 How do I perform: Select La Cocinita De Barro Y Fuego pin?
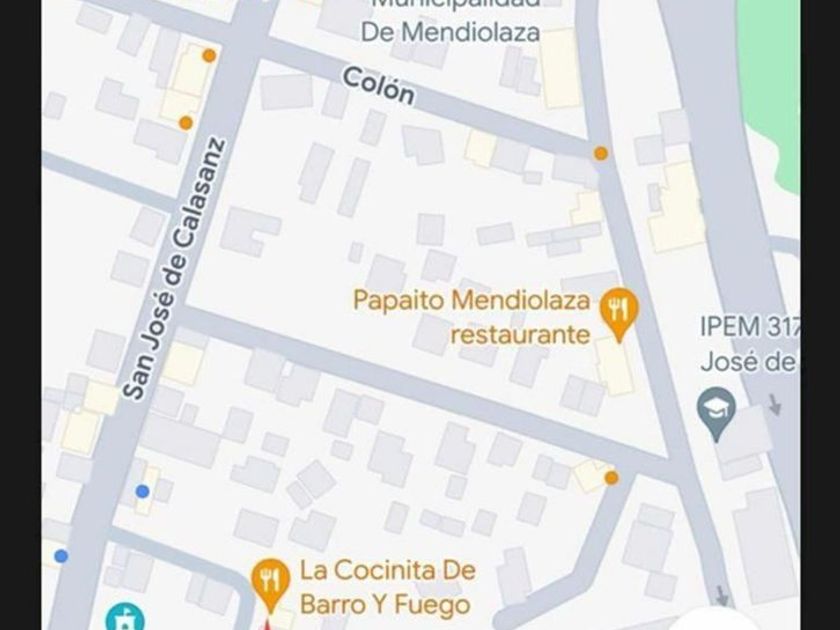pyautogui.click(x=269, y=580)
